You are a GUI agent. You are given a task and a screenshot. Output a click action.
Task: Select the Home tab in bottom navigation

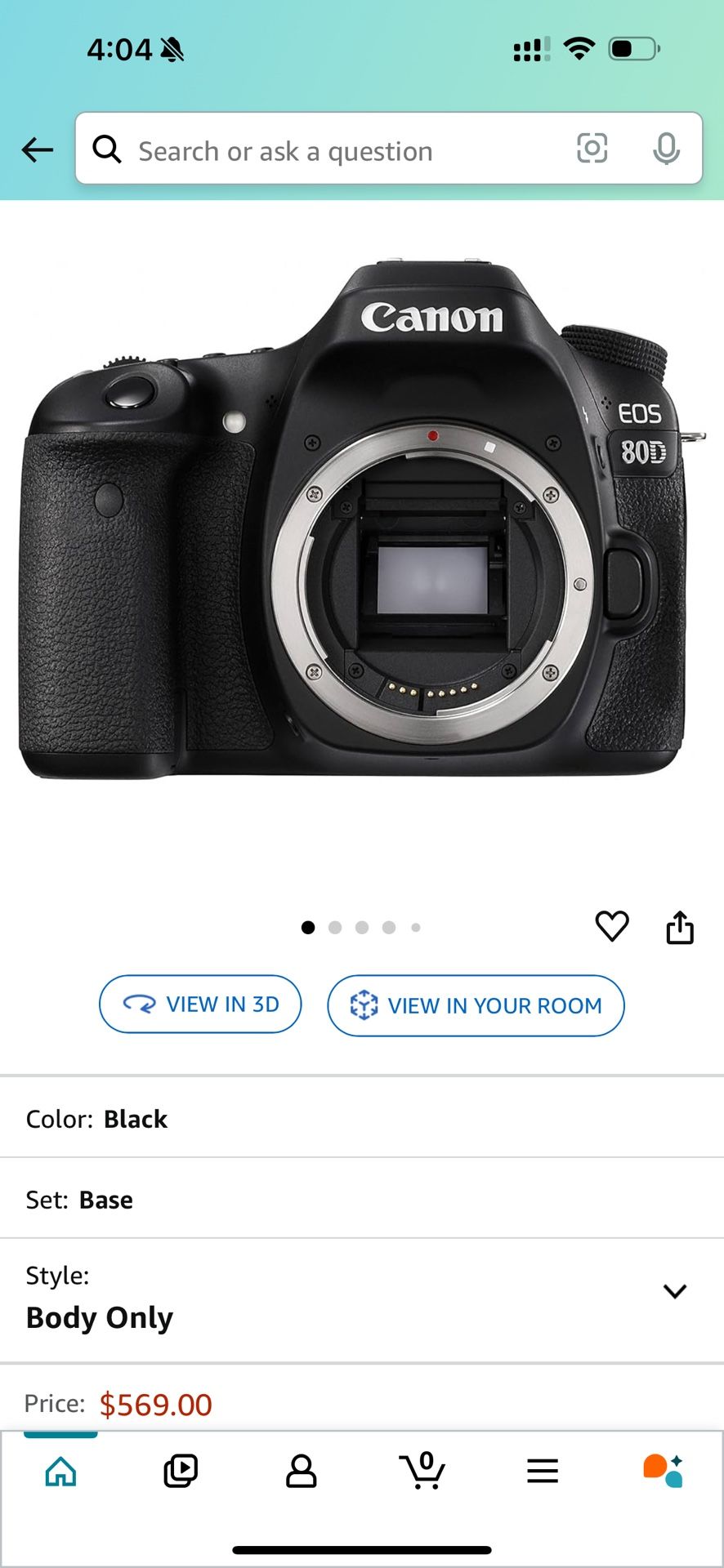pyautogui.click(x=60, y=1472)
